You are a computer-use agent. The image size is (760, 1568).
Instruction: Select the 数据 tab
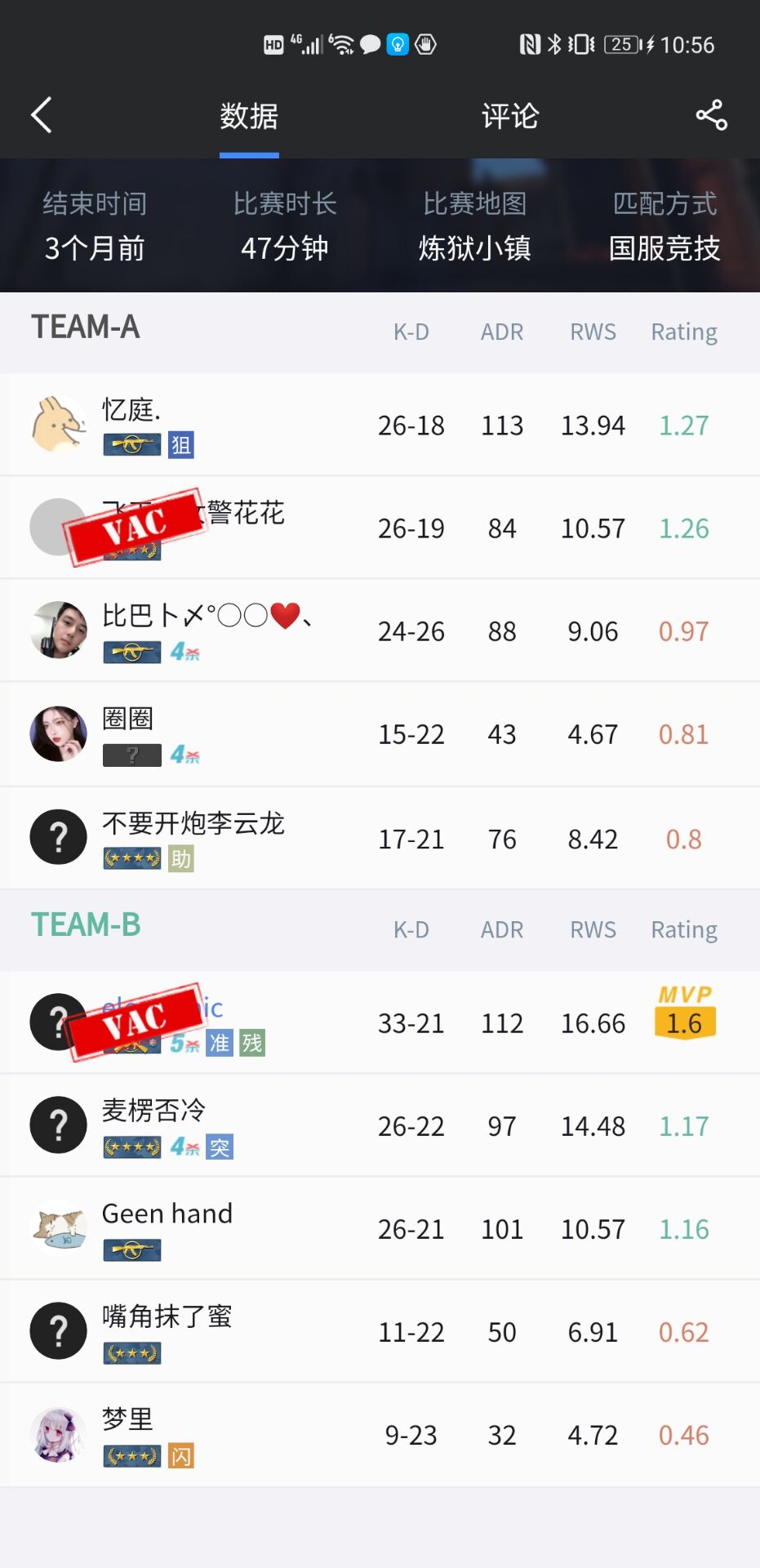pyautogui.click(x=249, y=117)
